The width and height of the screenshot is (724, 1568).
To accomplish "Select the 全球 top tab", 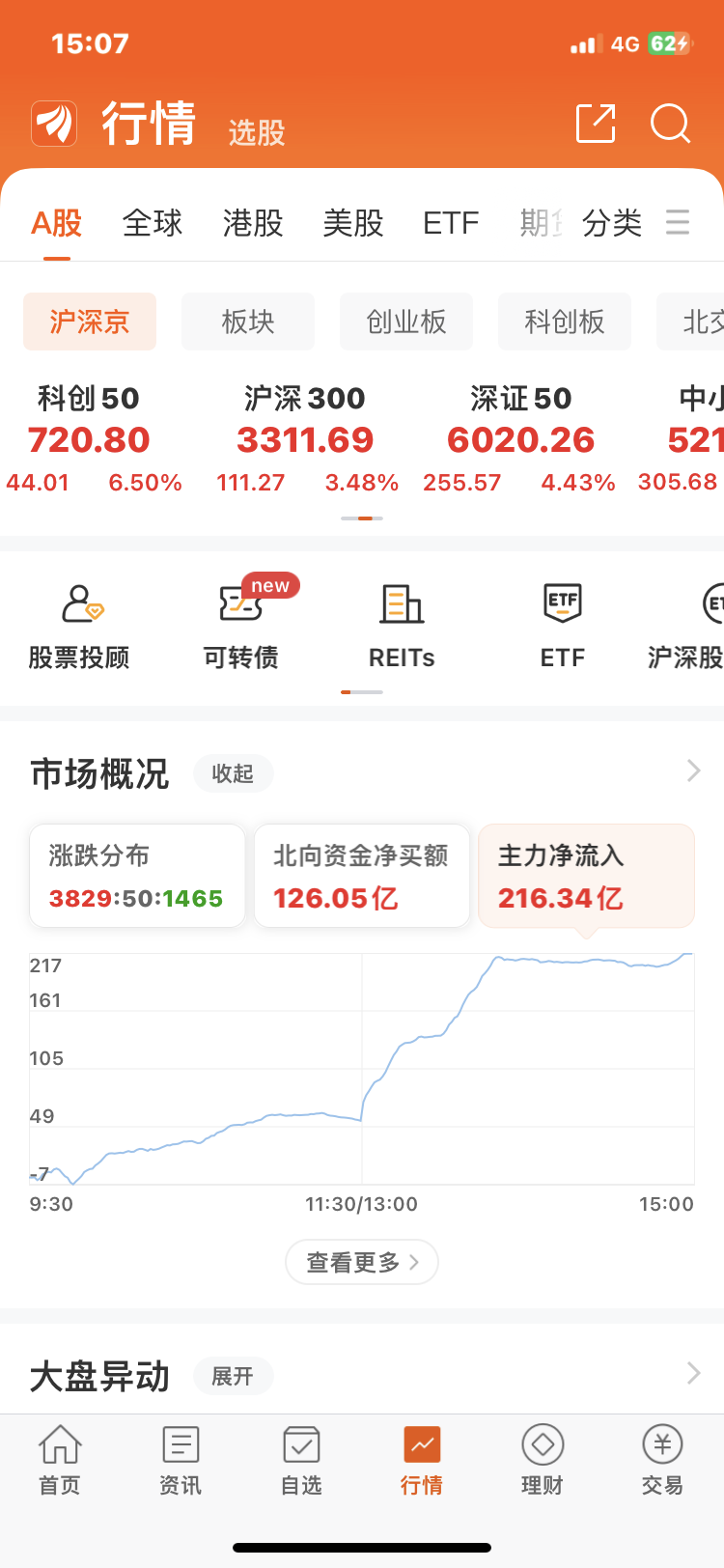I will 153,223.
